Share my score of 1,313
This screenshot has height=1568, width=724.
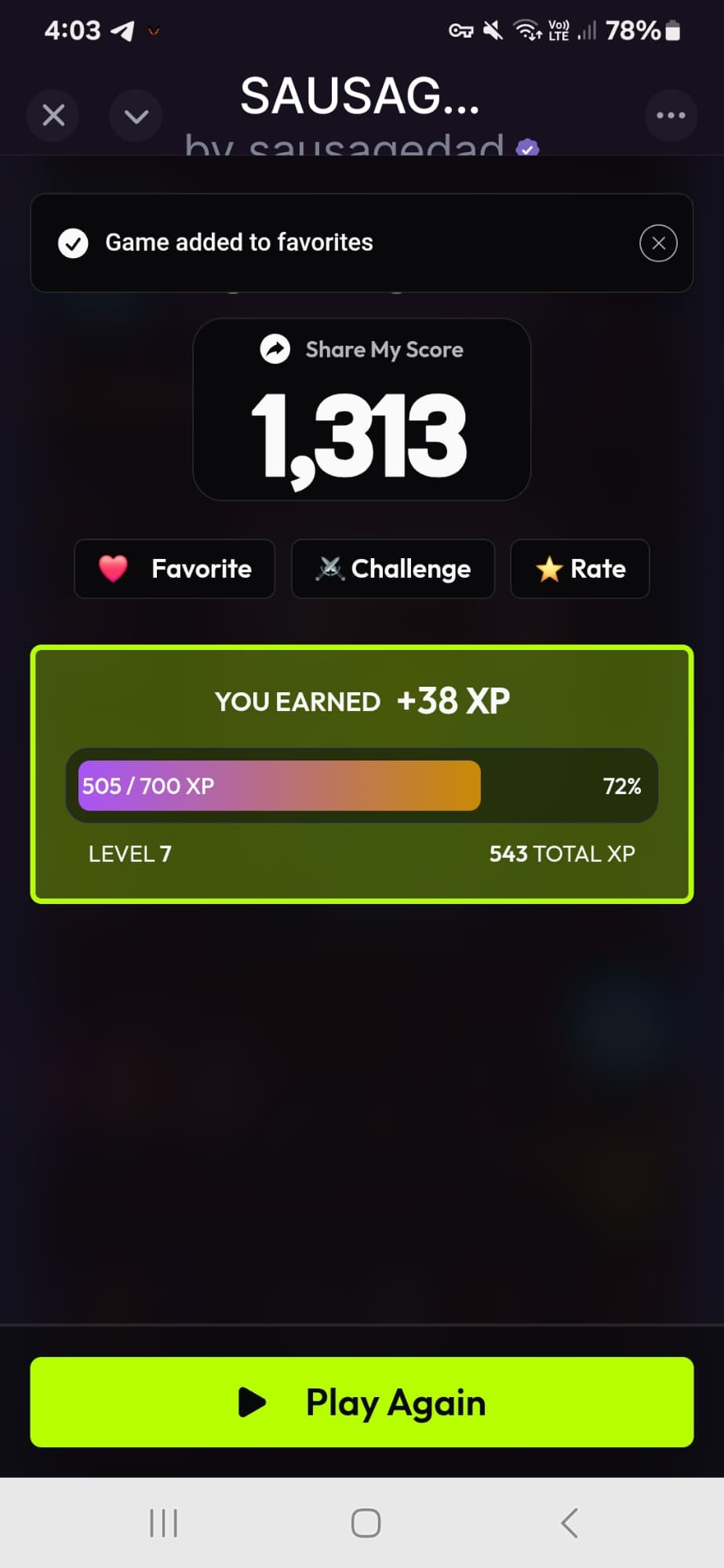(x=362, y=350)
